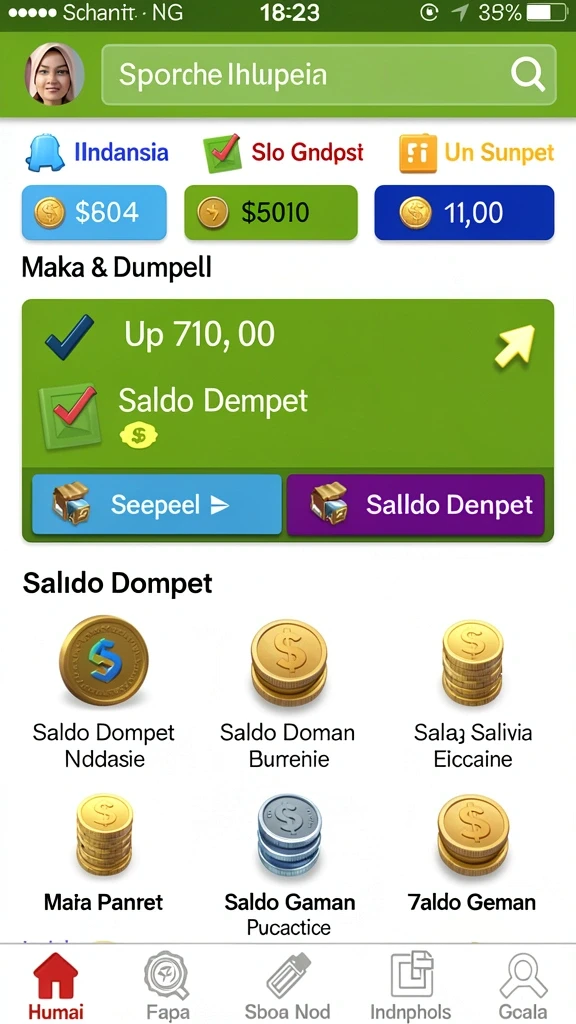Open the $604 coin balance chip
Viewport: 576px width, 1024px height.
click(94, 213)
